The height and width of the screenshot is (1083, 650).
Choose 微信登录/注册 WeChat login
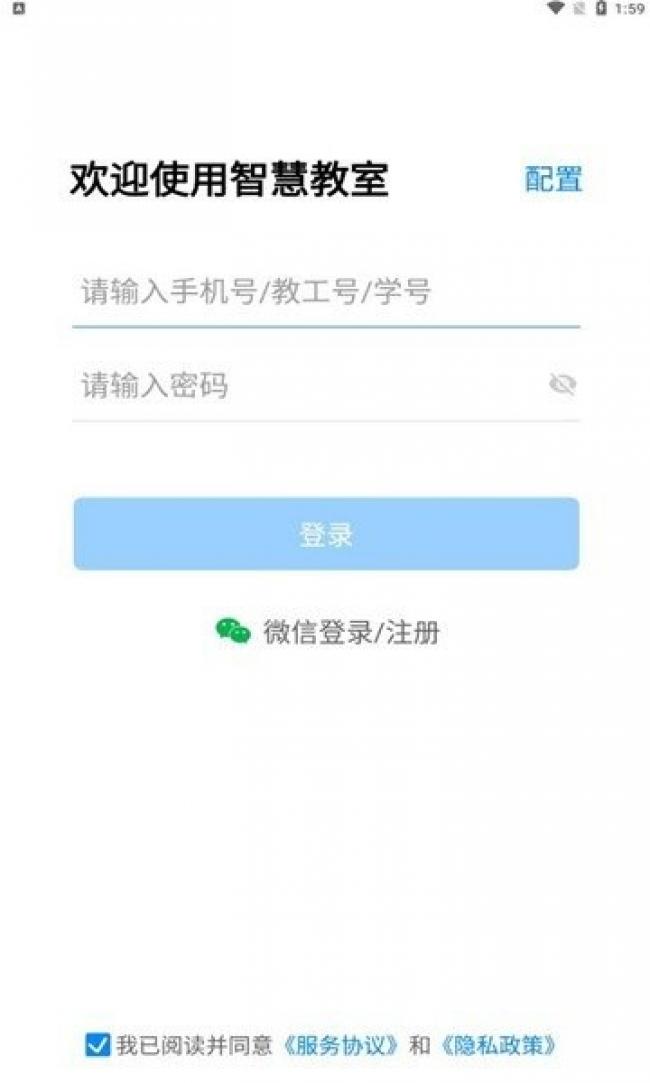tap(328, 632)
